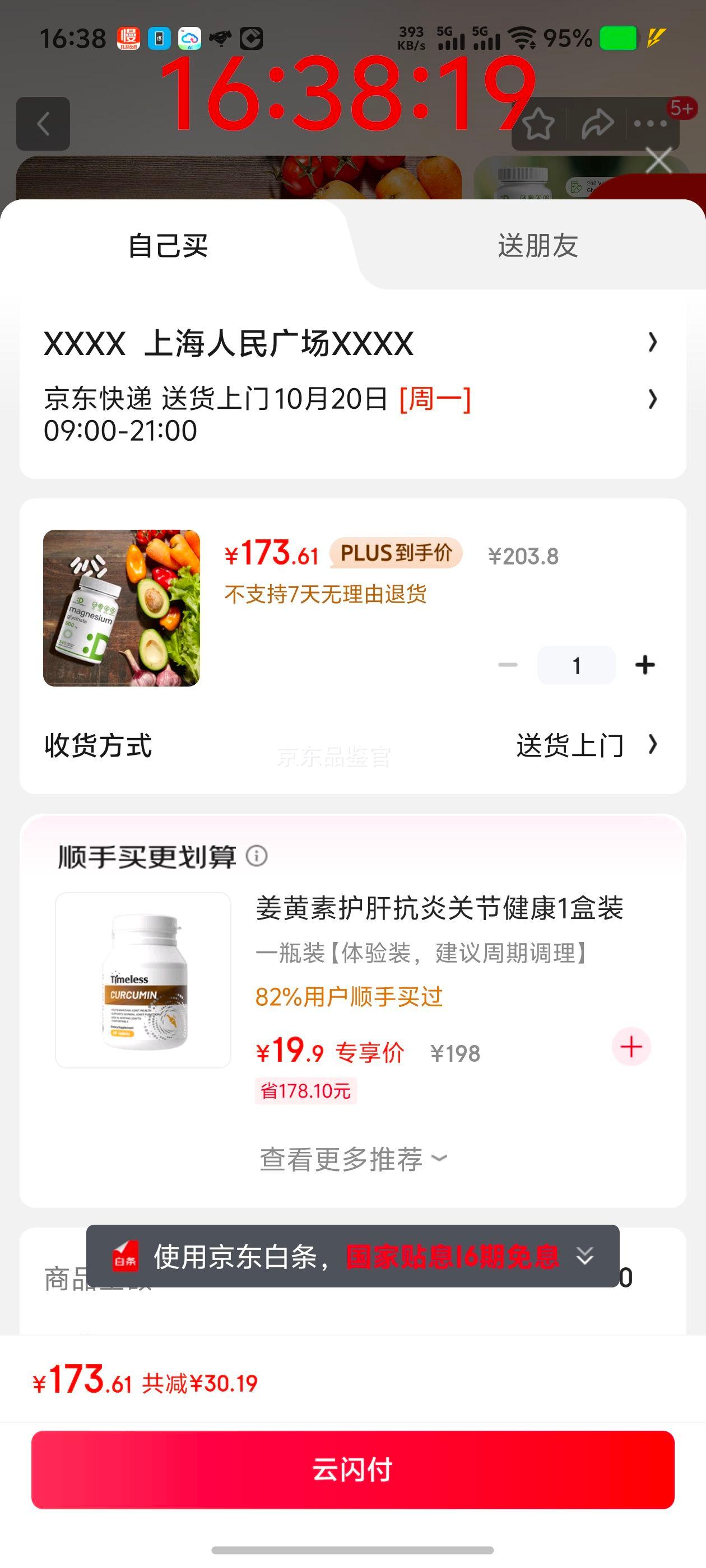
Task: Tap the back arrow at the top left
Action: click(x=43, y=124)
